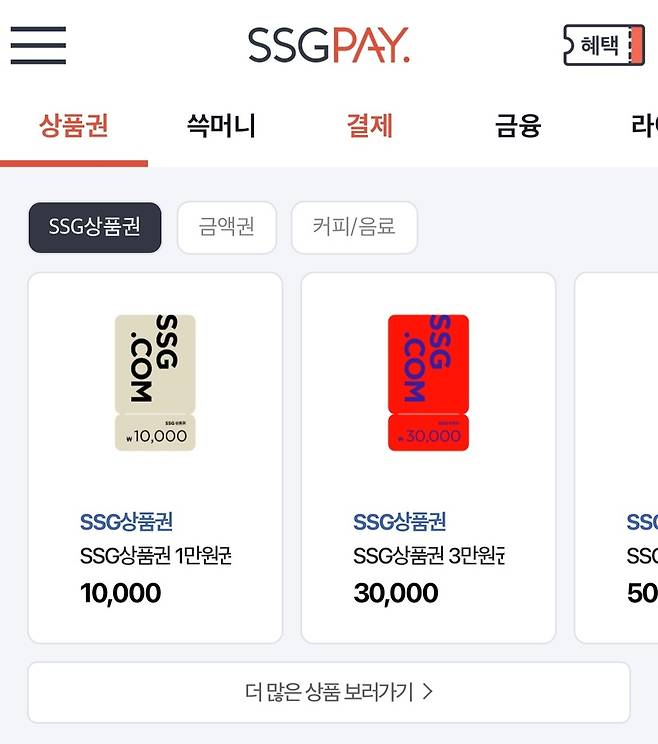The width and height of the screenshot is (658, 744).
Task: Switch to the 상품권 tab
Action: 73,126
